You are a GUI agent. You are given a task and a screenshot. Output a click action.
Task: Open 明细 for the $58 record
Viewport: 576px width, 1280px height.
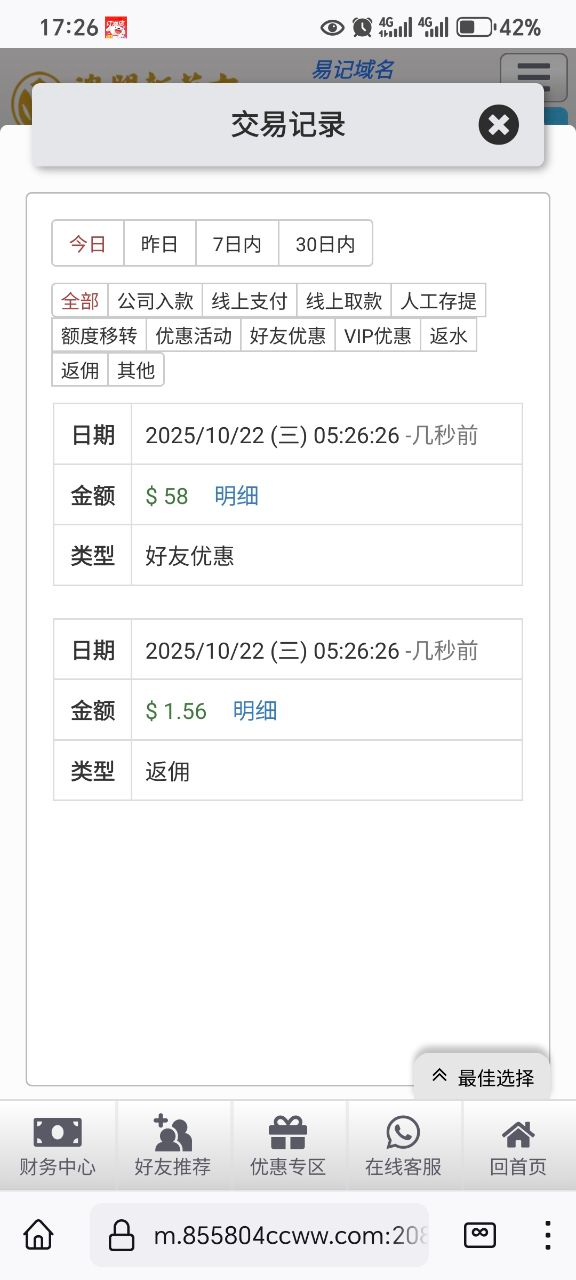tap(237, 495)
